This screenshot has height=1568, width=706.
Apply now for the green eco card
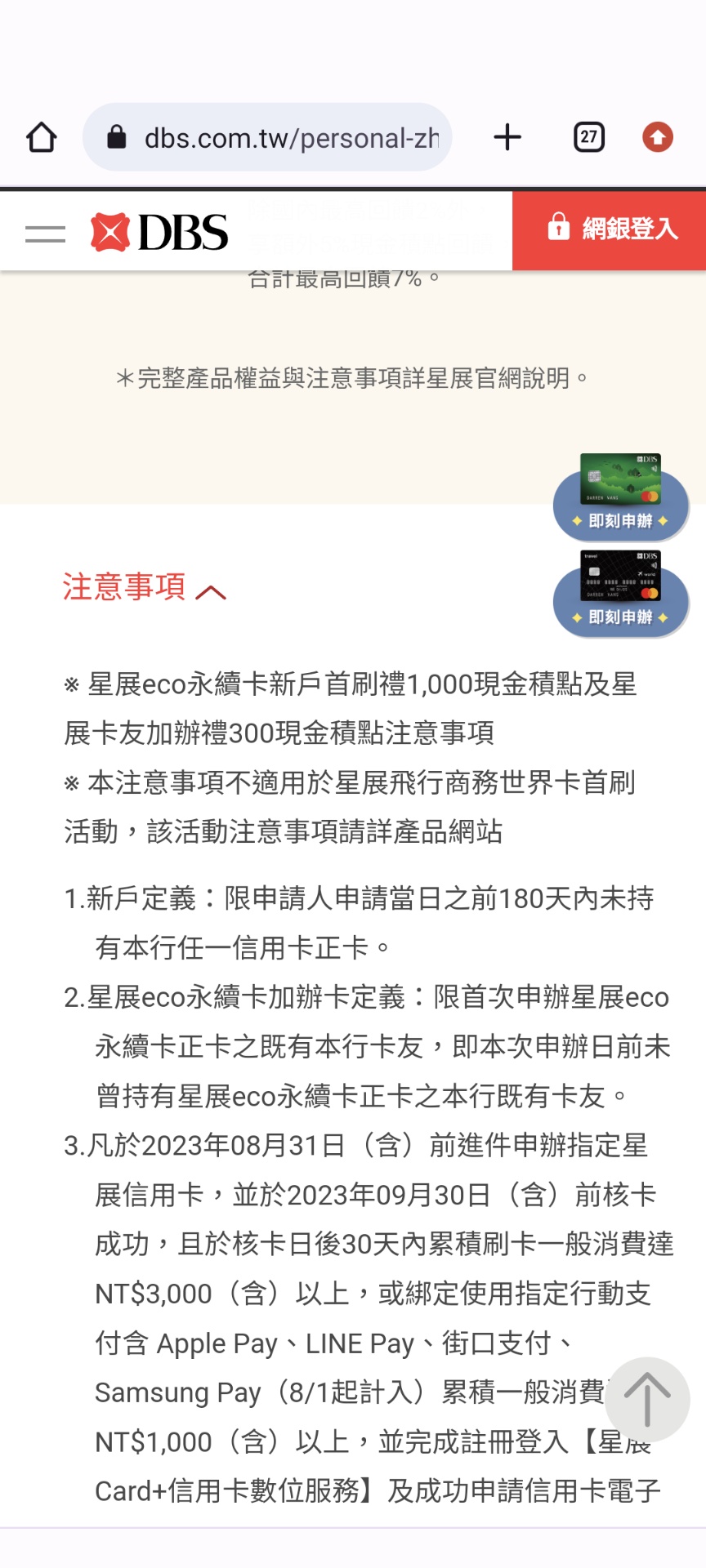pyautogui.click(x=621, y=497)
